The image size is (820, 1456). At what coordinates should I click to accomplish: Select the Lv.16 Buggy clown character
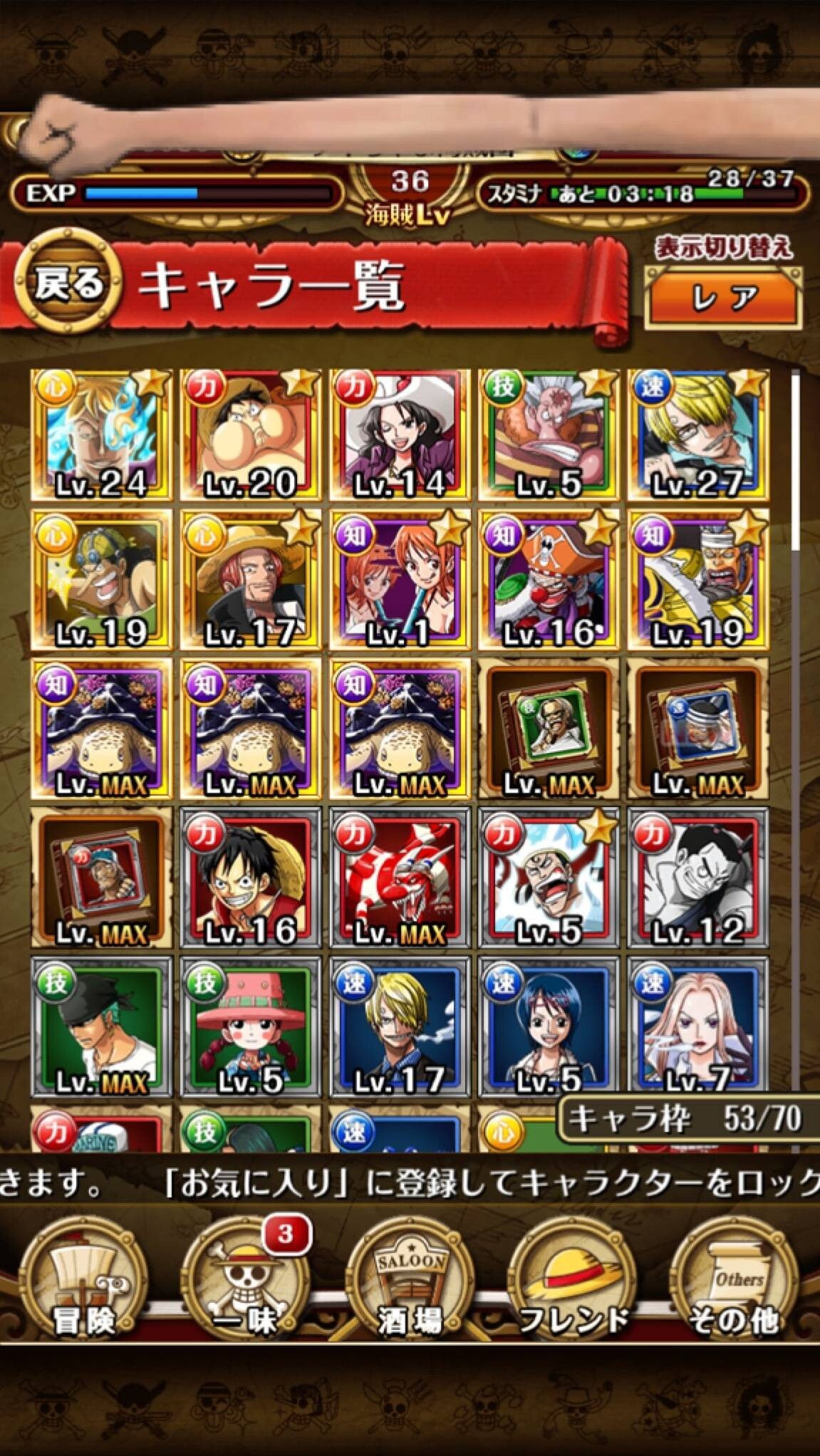549,581
